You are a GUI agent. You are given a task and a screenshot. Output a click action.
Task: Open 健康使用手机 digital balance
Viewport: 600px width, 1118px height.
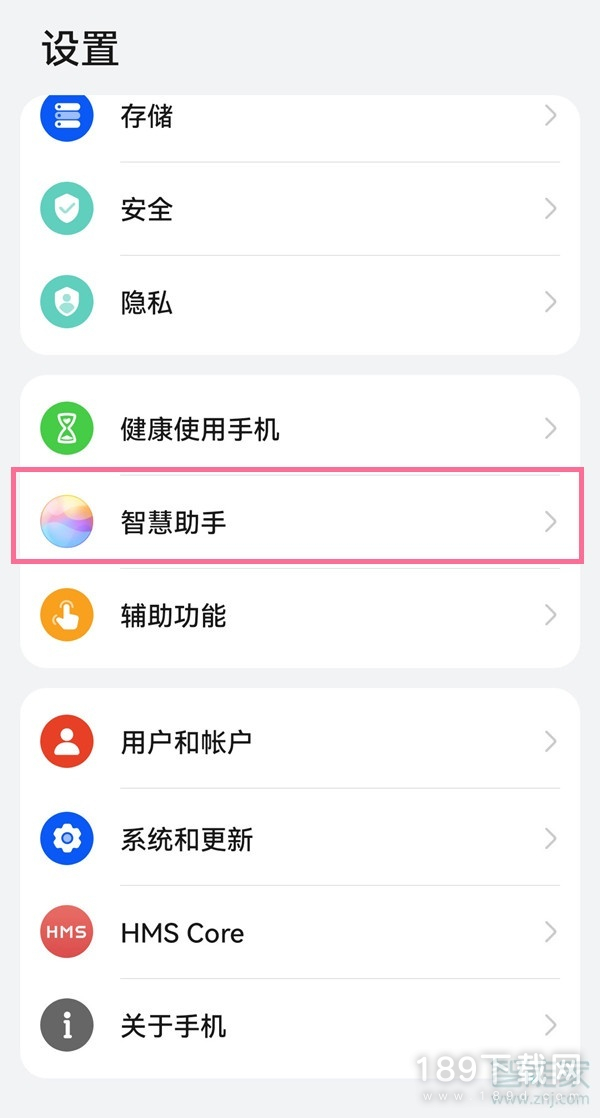click(300, 429)
